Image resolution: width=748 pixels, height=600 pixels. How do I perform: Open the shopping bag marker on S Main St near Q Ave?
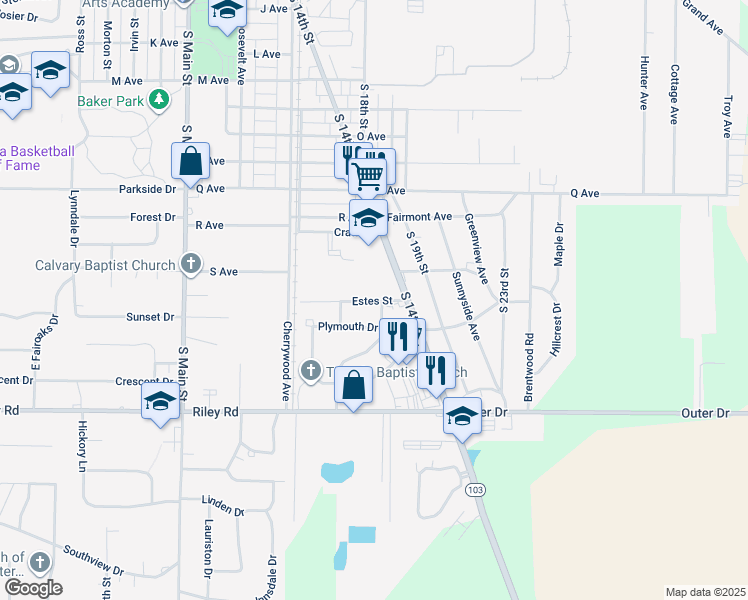pos(190,162)
